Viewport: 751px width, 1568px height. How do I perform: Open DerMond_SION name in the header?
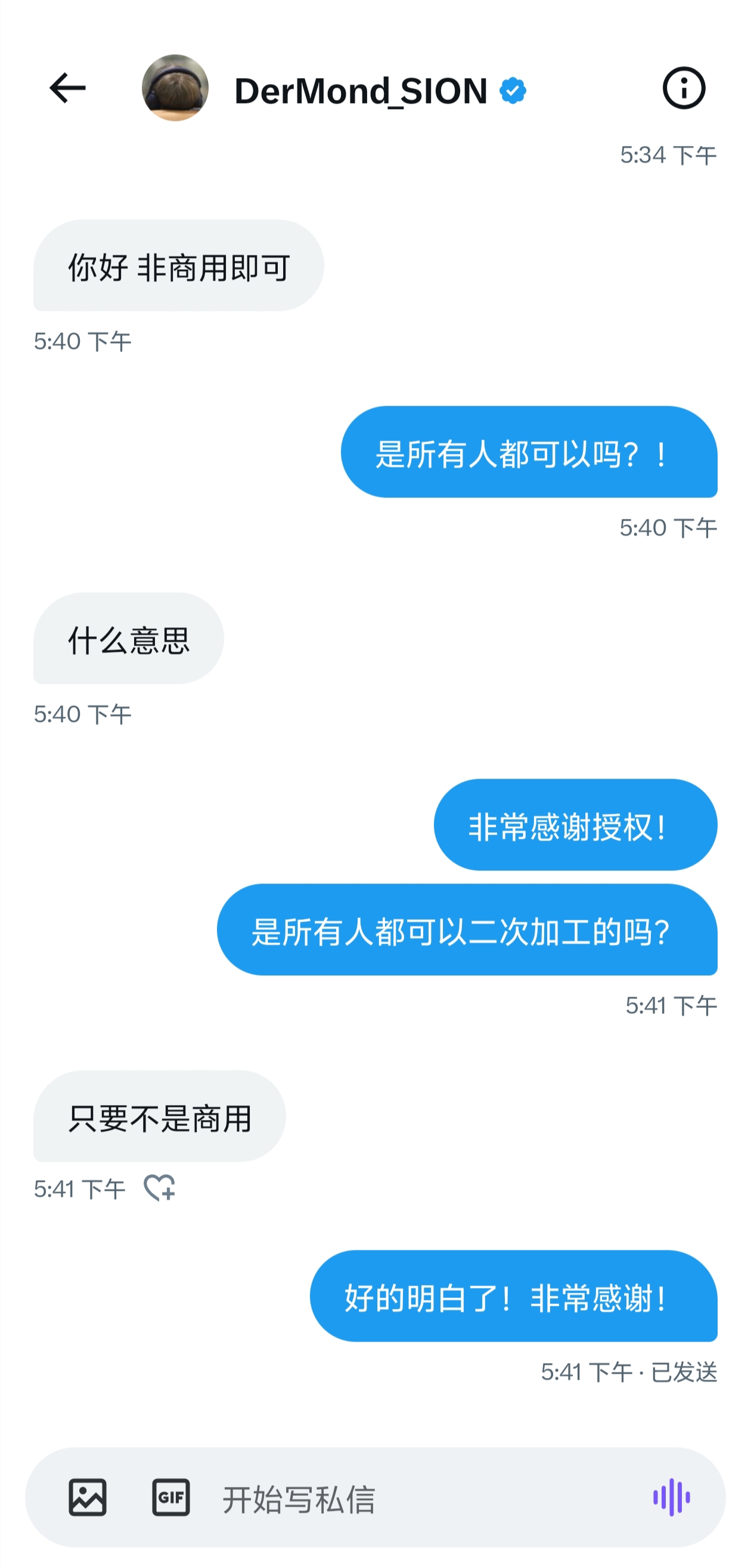tap(361, 91)
